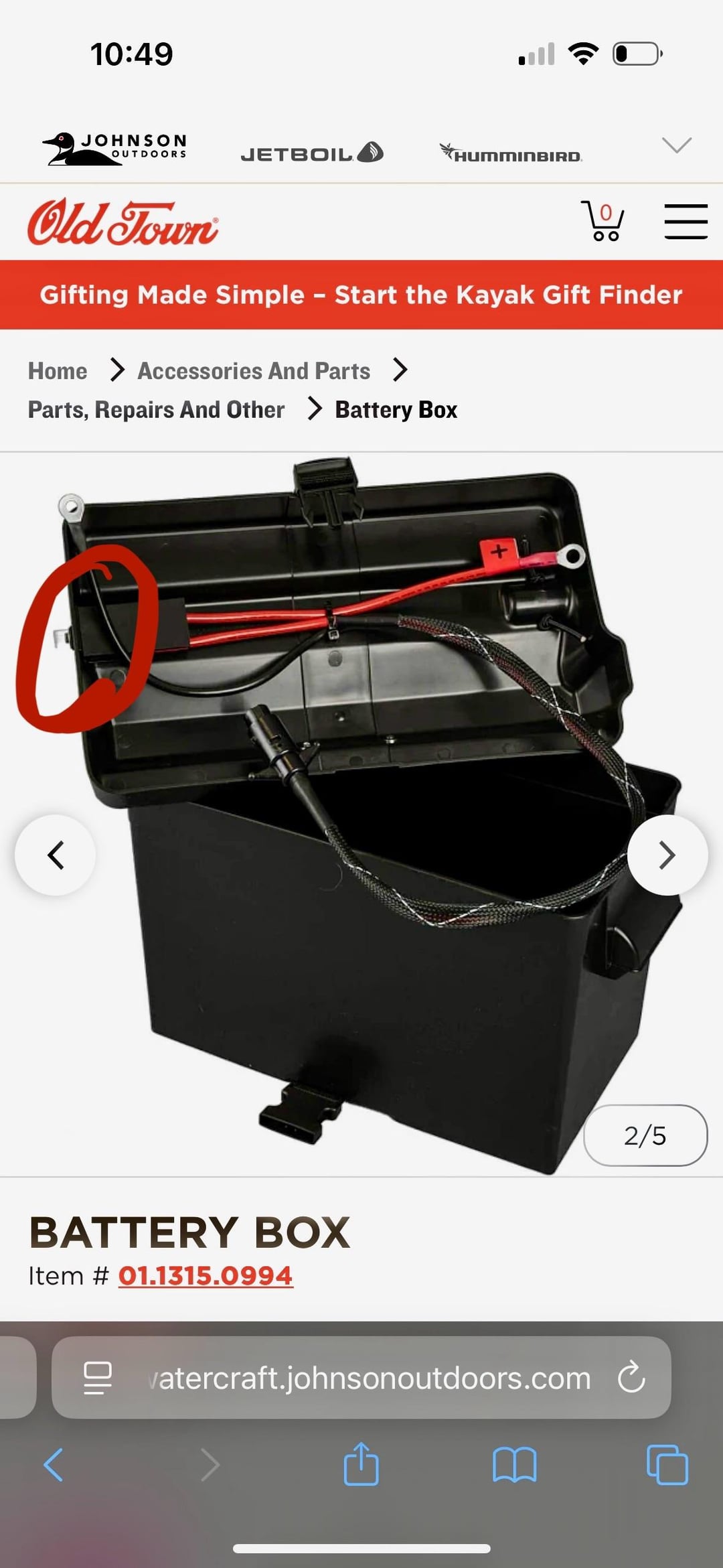The width and height of the screenshot is (723, 1568).
Task: Go back in Safari
Action: pyautogui.click(x=54, y=1464)
